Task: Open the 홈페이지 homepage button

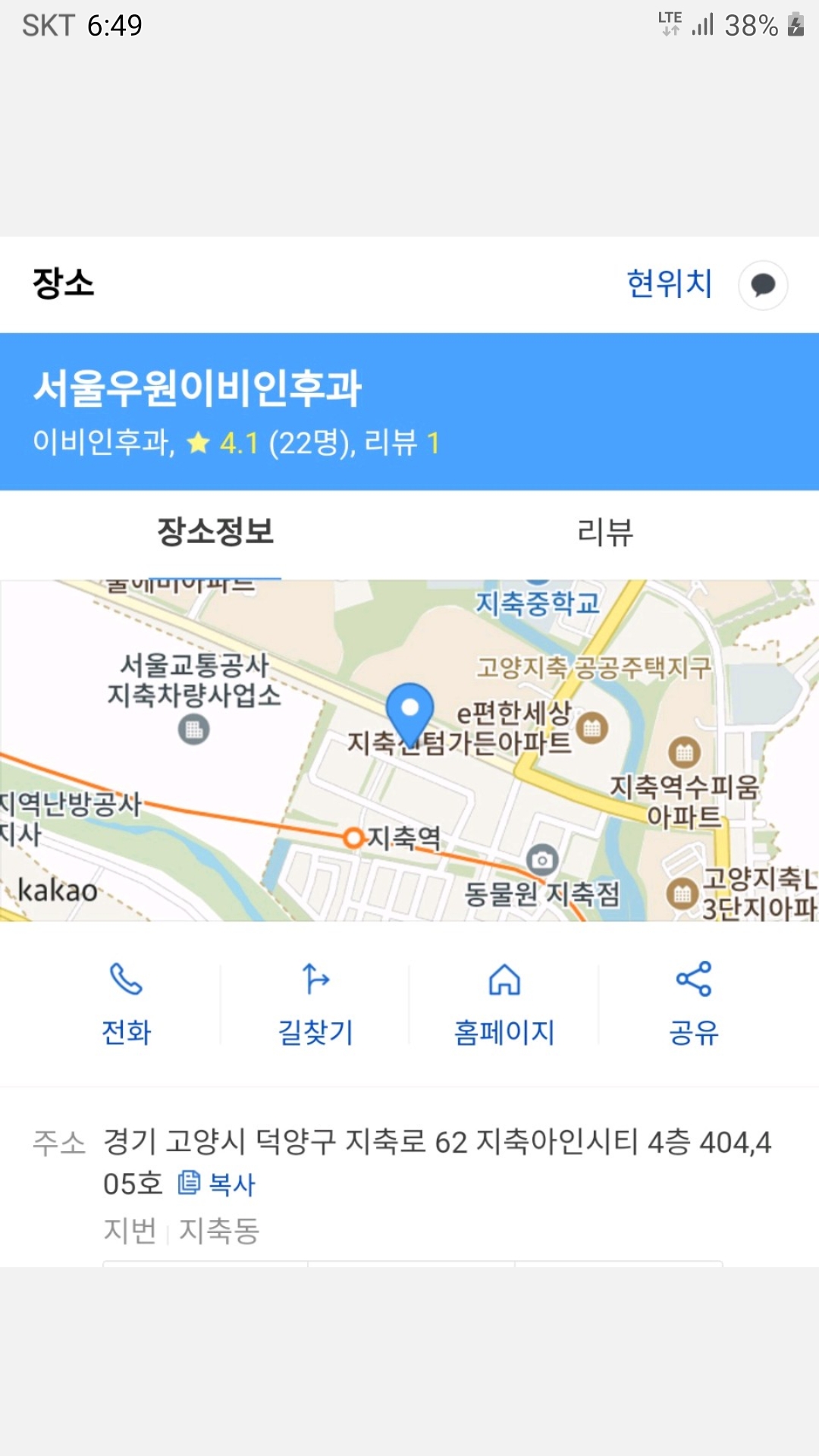Action: [x=504, y=1004]
